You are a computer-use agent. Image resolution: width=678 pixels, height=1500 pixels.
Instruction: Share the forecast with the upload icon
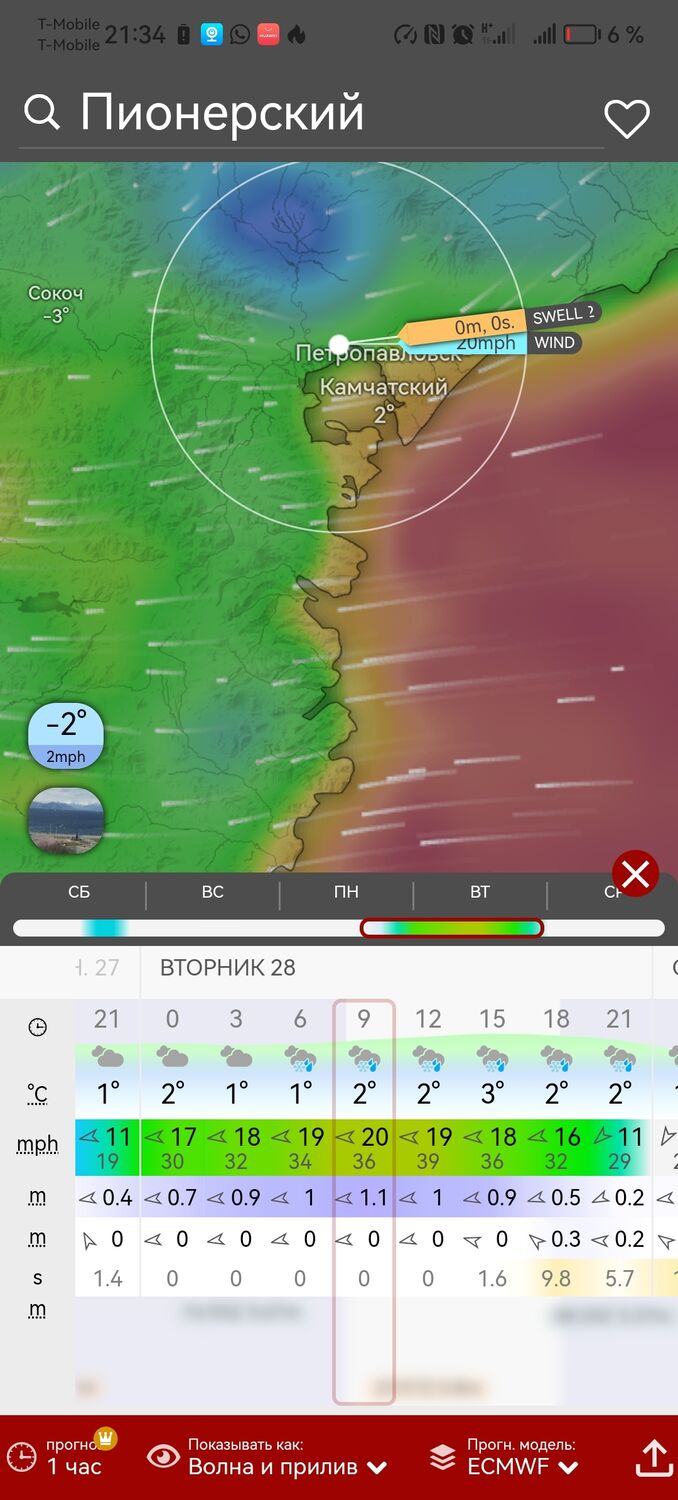(x=654, y=1458)
